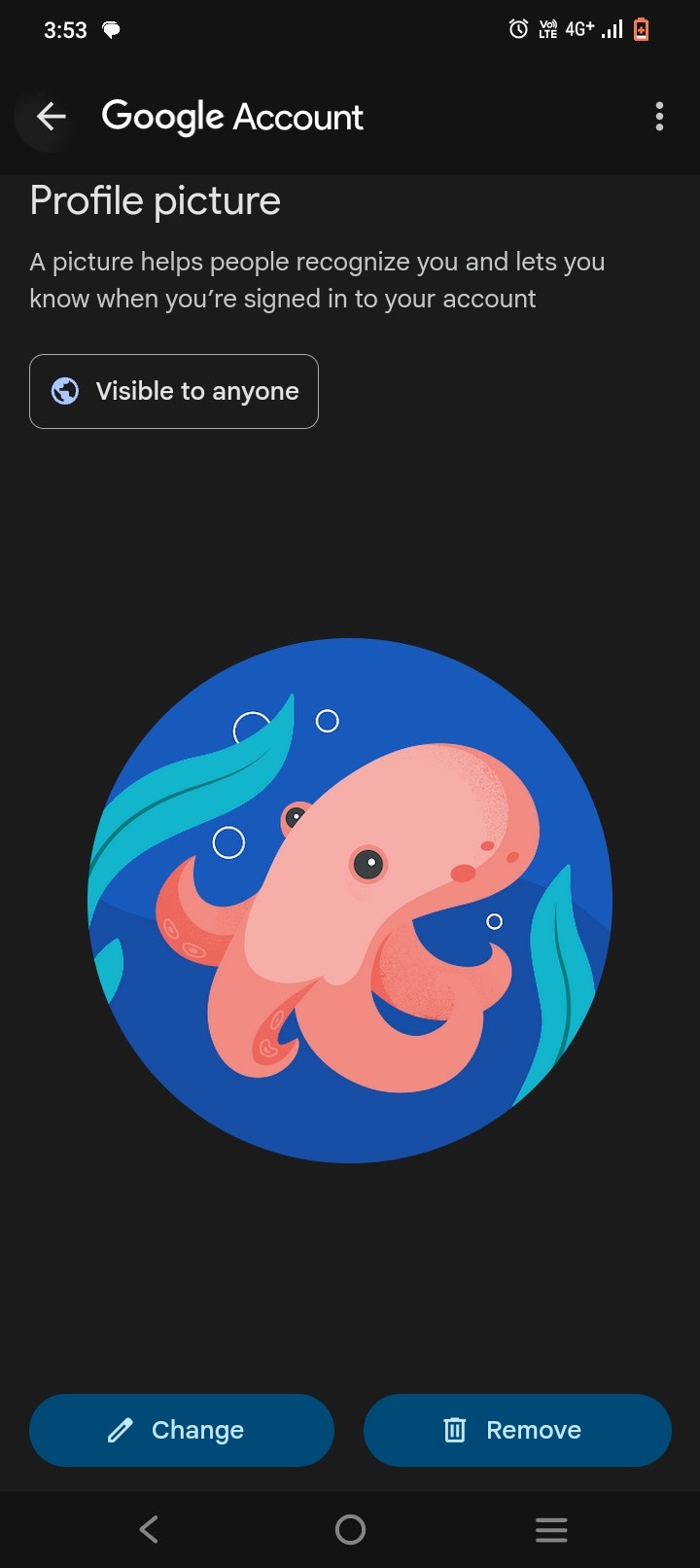This screenshot has width=700, height=1568.
Task: Tap the system home button
Action: pos(350,1529)
